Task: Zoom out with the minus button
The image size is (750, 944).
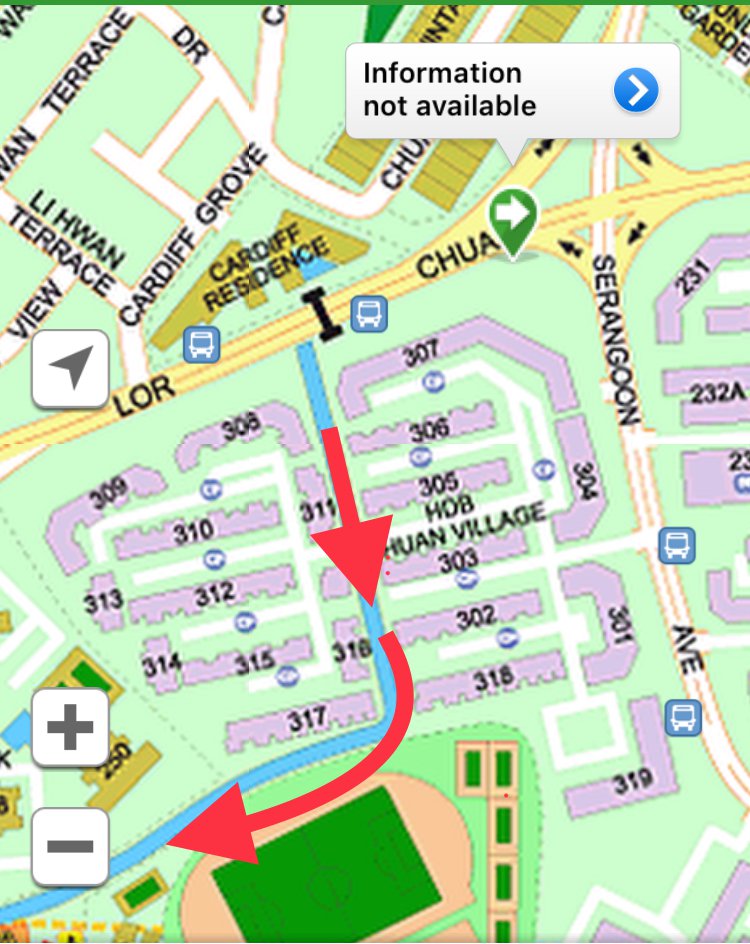Action: [70, 847]
